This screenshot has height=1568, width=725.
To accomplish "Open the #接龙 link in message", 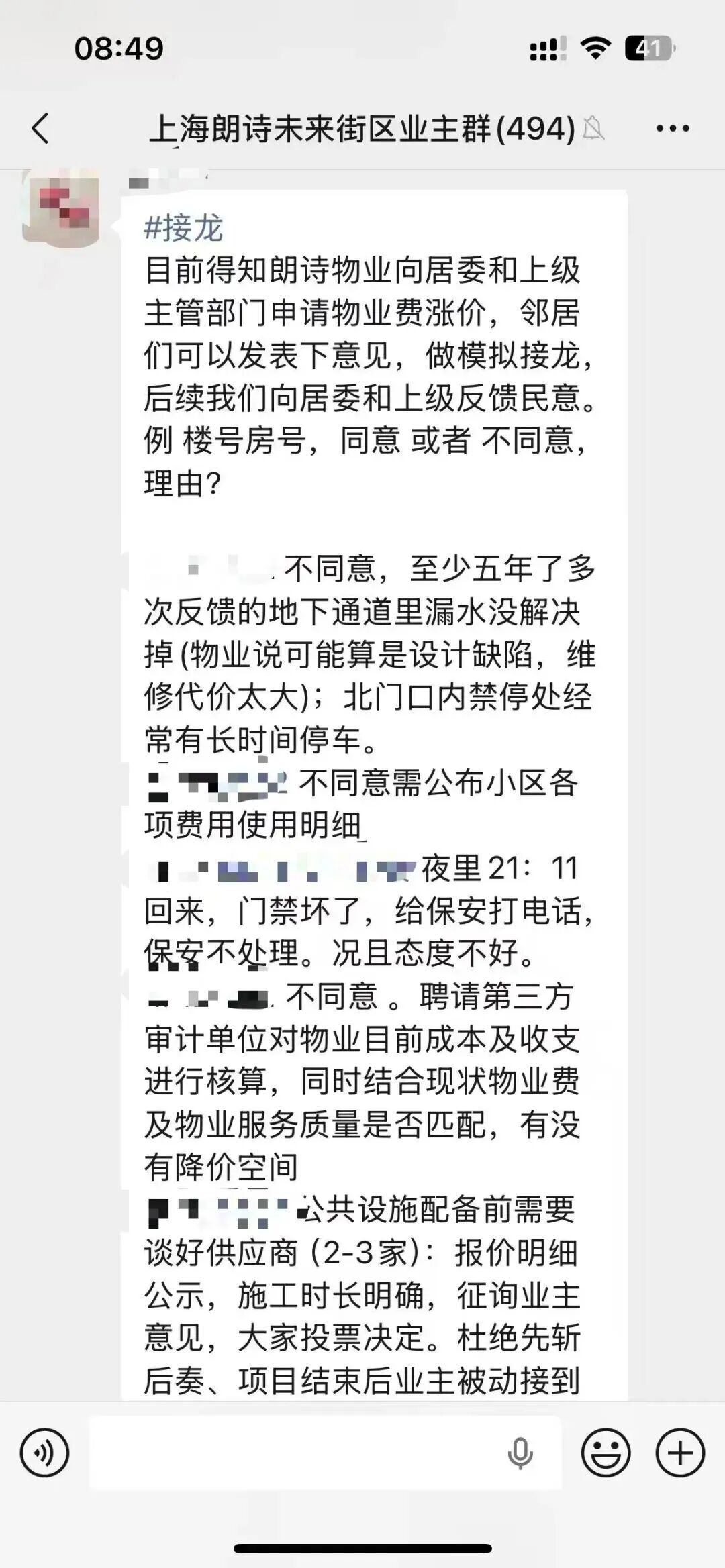I will (183, 228).
